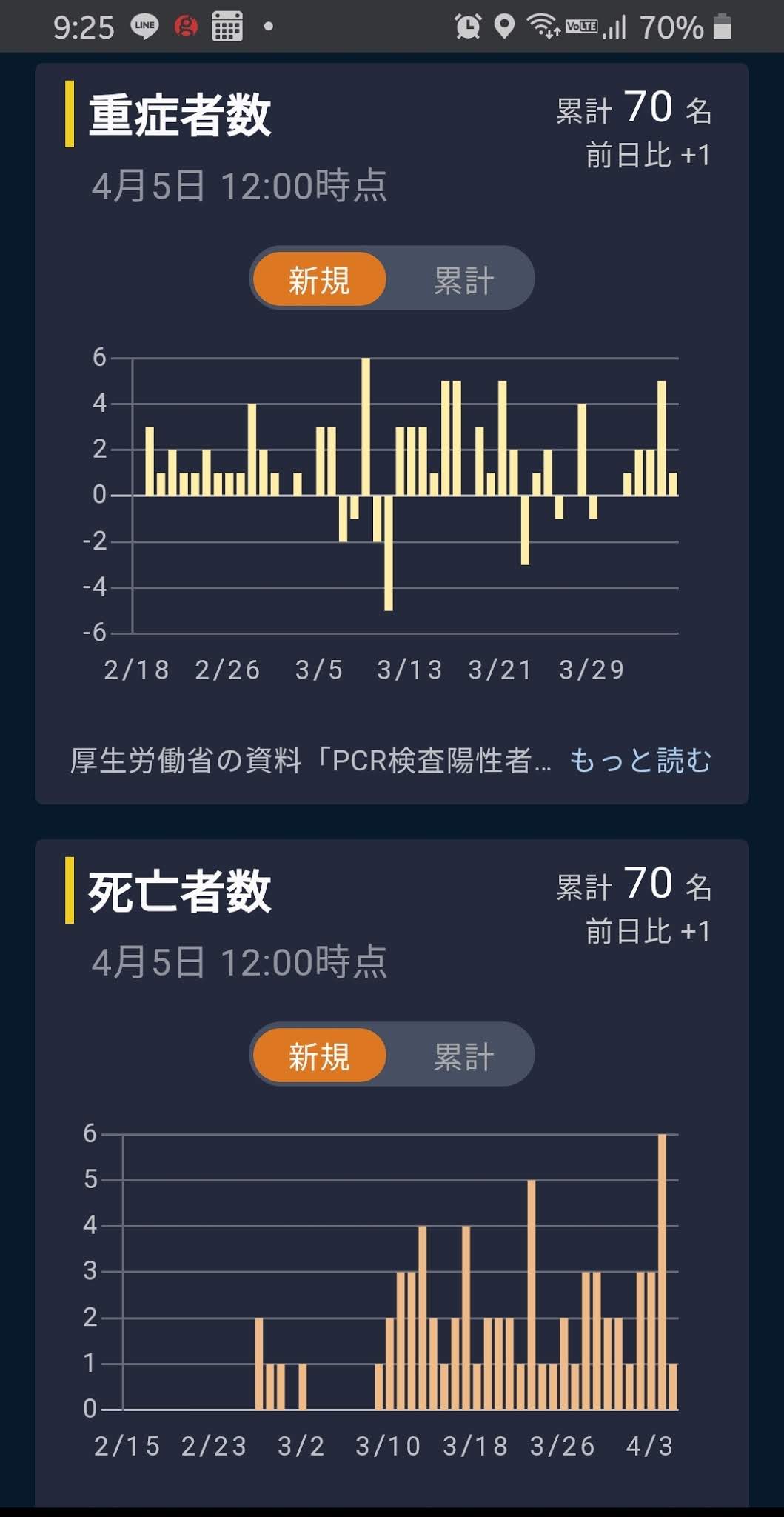Switch 重症者数 chart to 累計 view

(463, 279)
